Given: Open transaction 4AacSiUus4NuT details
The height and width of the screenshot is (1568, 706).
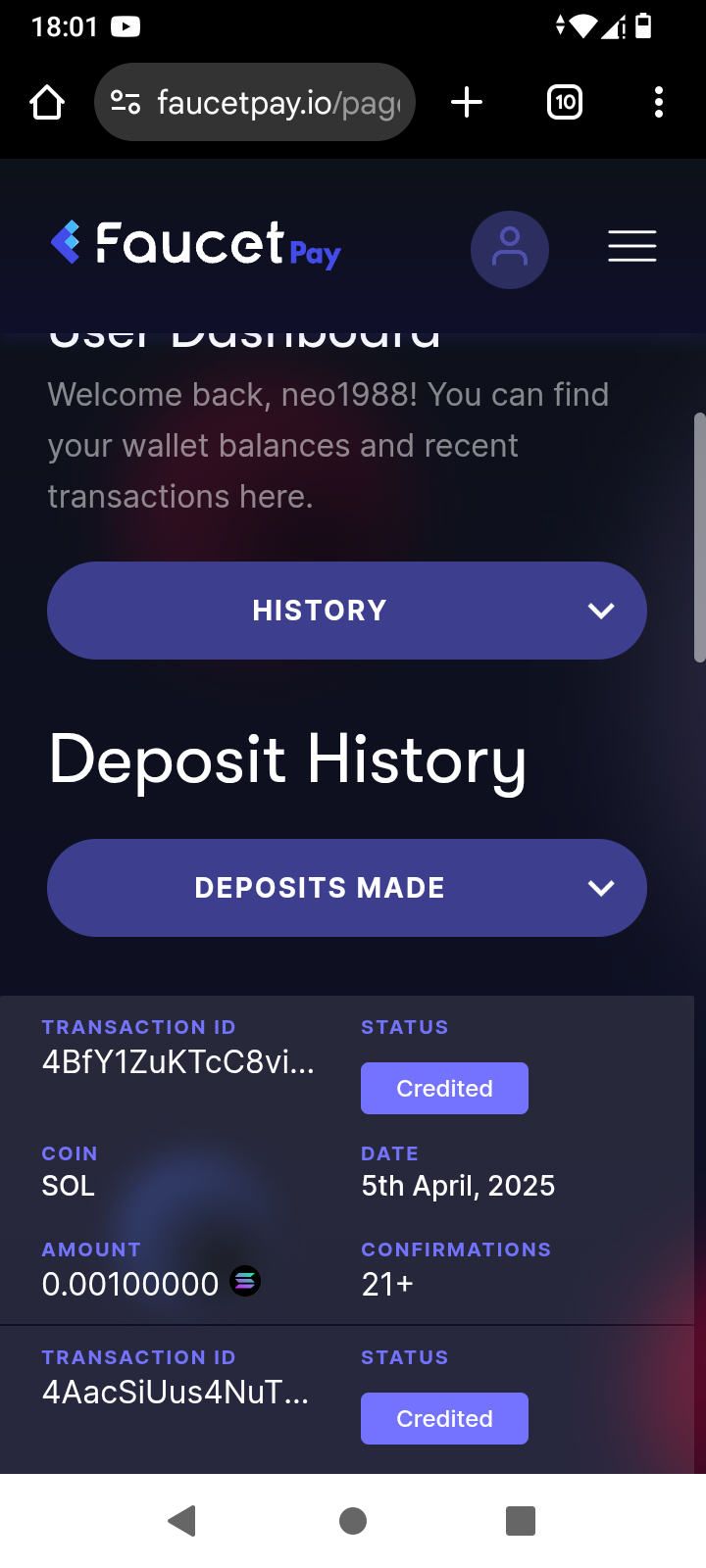Looking at the screenshot, I should (x=176, y=1393).
